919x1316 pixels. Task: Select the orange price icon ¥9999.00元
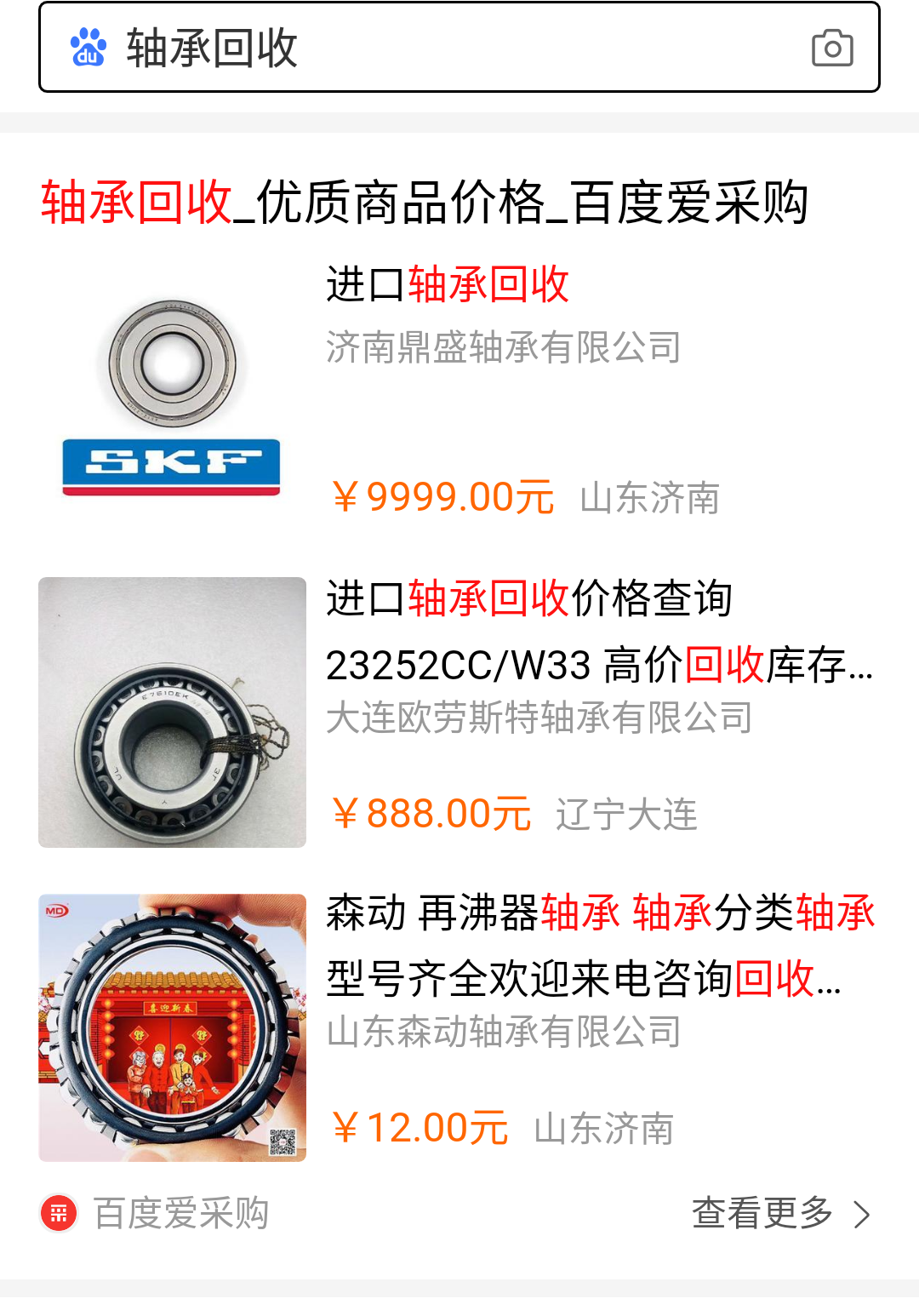[442, 496]
